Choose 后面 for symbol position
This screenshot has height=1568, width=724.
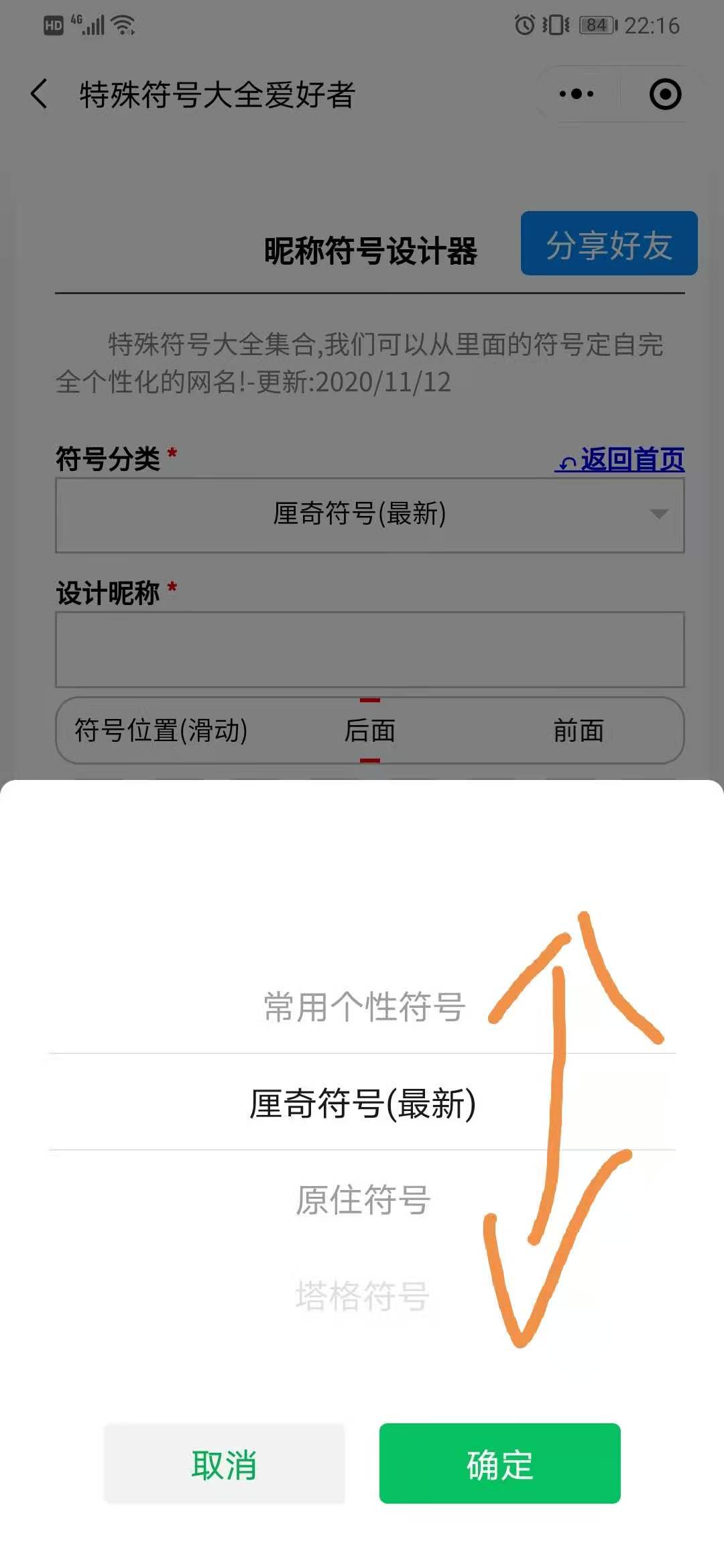(x=369, y=730)
